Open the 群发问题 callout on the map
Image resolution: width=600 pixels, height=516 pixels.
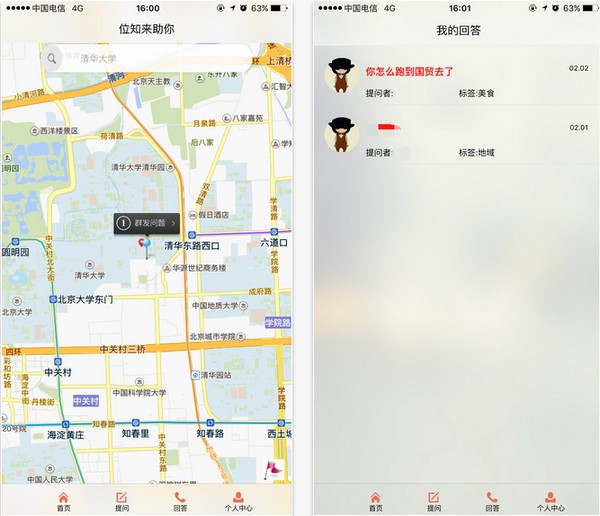[x=147, y=223]
